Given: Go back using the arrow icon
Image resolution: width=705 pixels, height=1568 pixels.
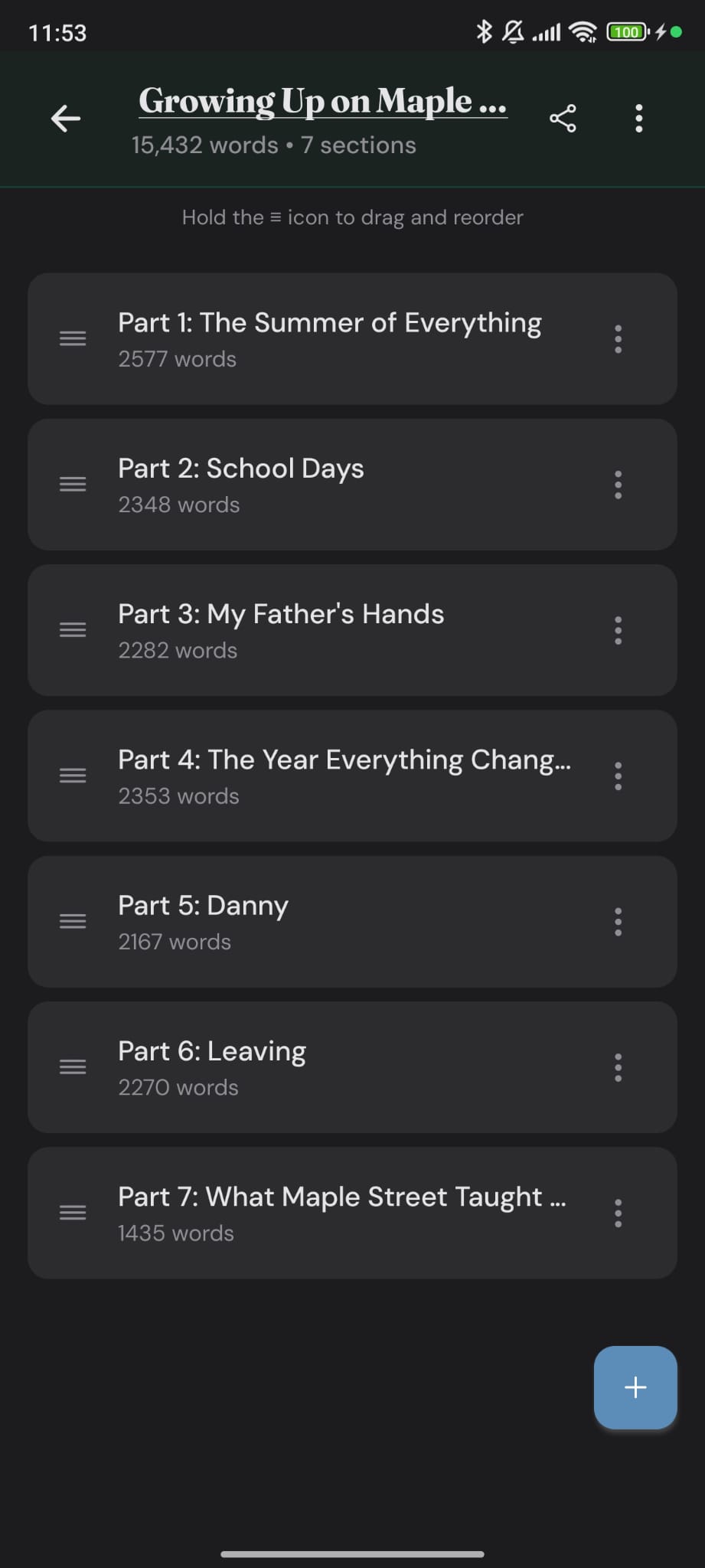Looking at the screenshot, I should 66,118.
